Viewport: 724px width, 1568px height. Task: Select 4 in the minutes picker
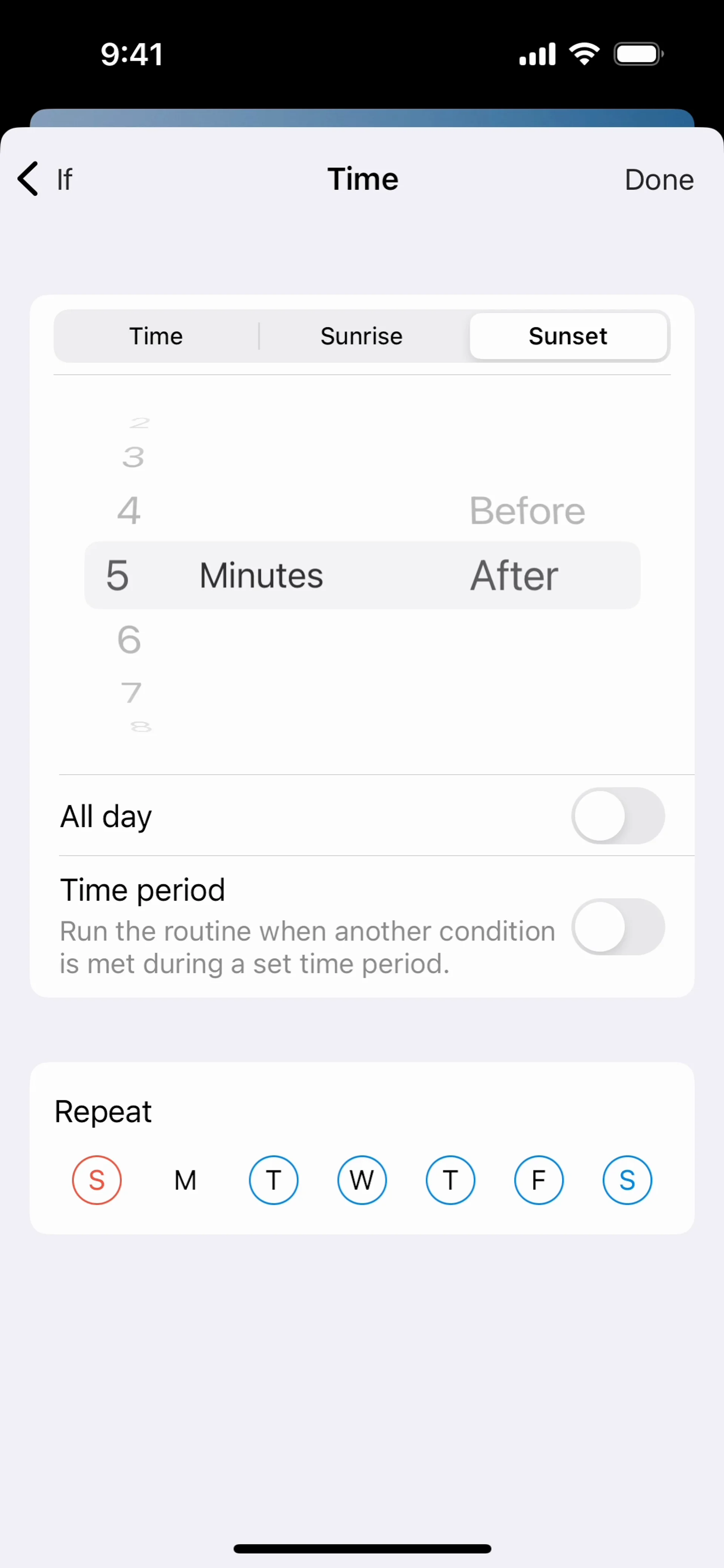click(x=129, y=510)
